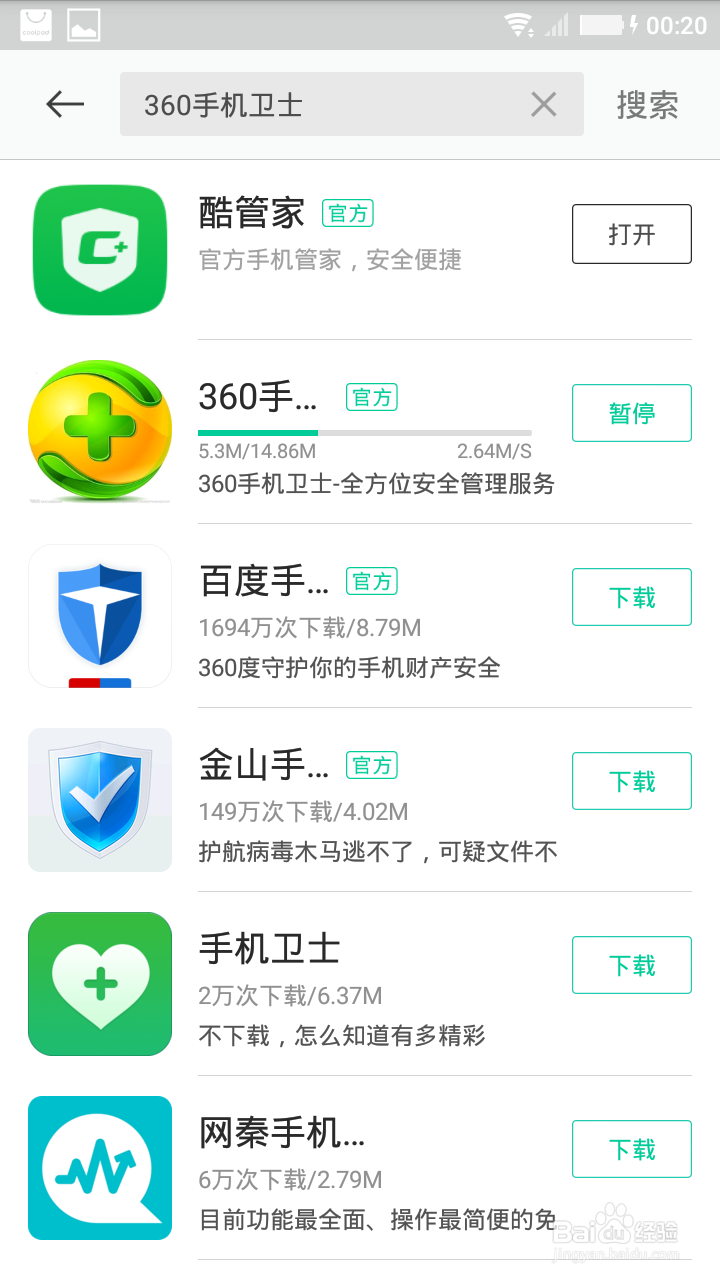Viewport: 720px width, 1280px height.
Task: Click 暂停 to pause the 360 download
Action: point(631,413)
